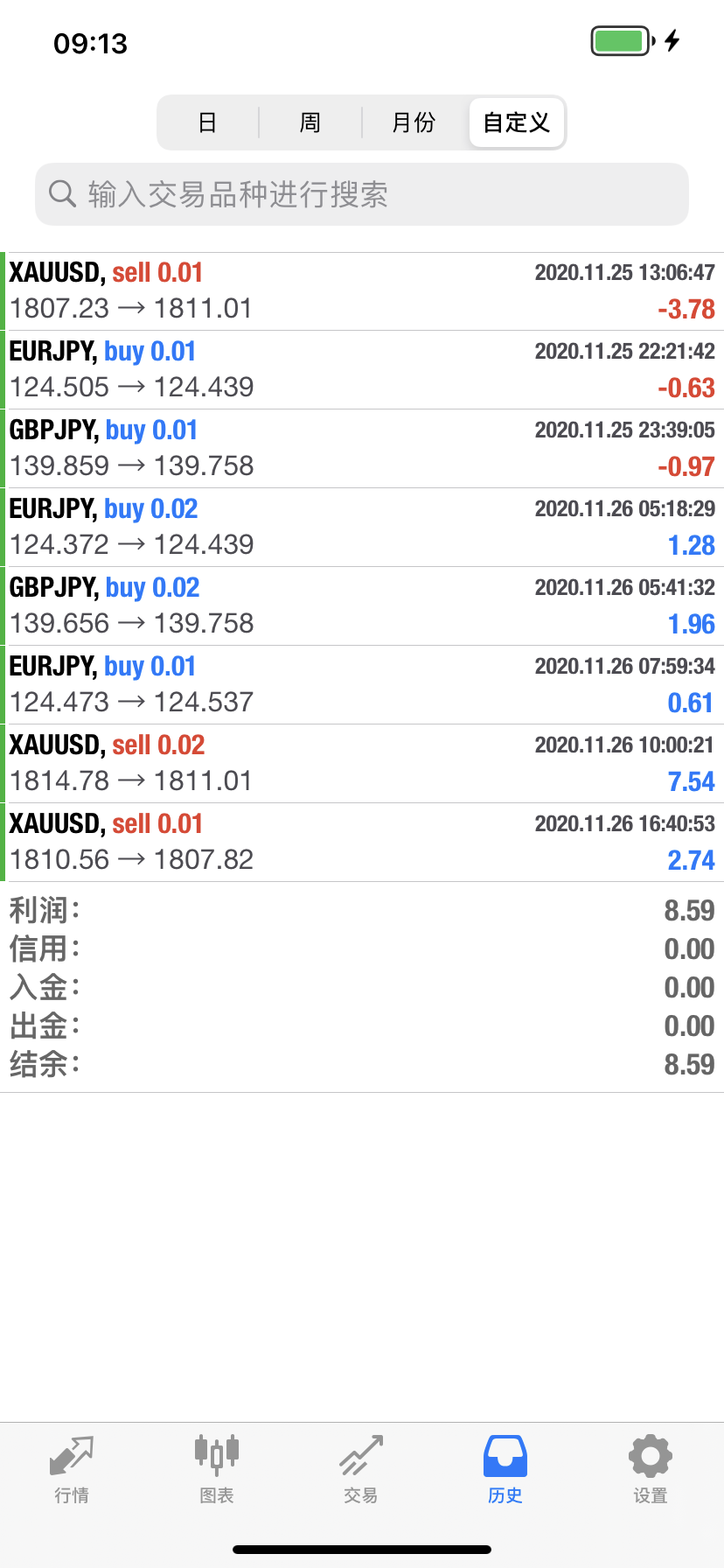Open EURJPY buy 0.01 trade with -0.63

(x=362, y=370)
